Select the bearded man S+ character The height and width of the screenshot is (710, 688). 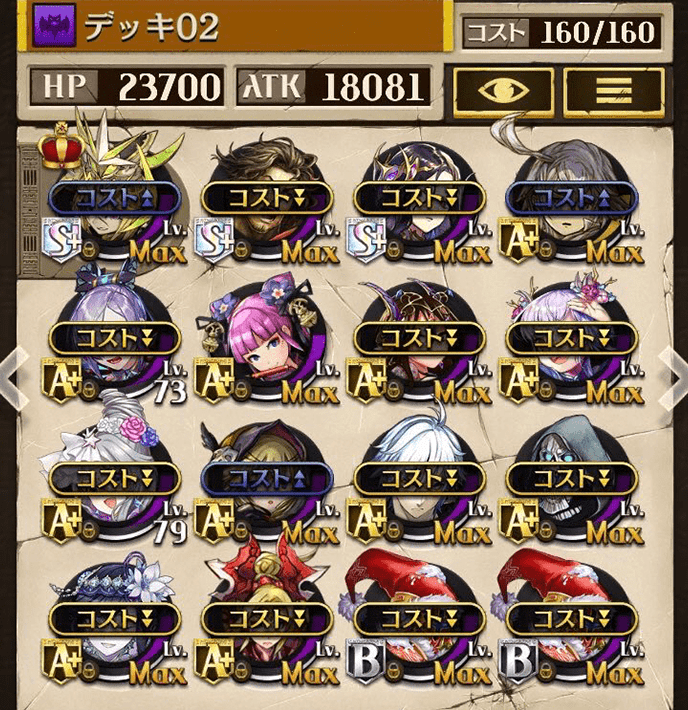coord(265,200)
